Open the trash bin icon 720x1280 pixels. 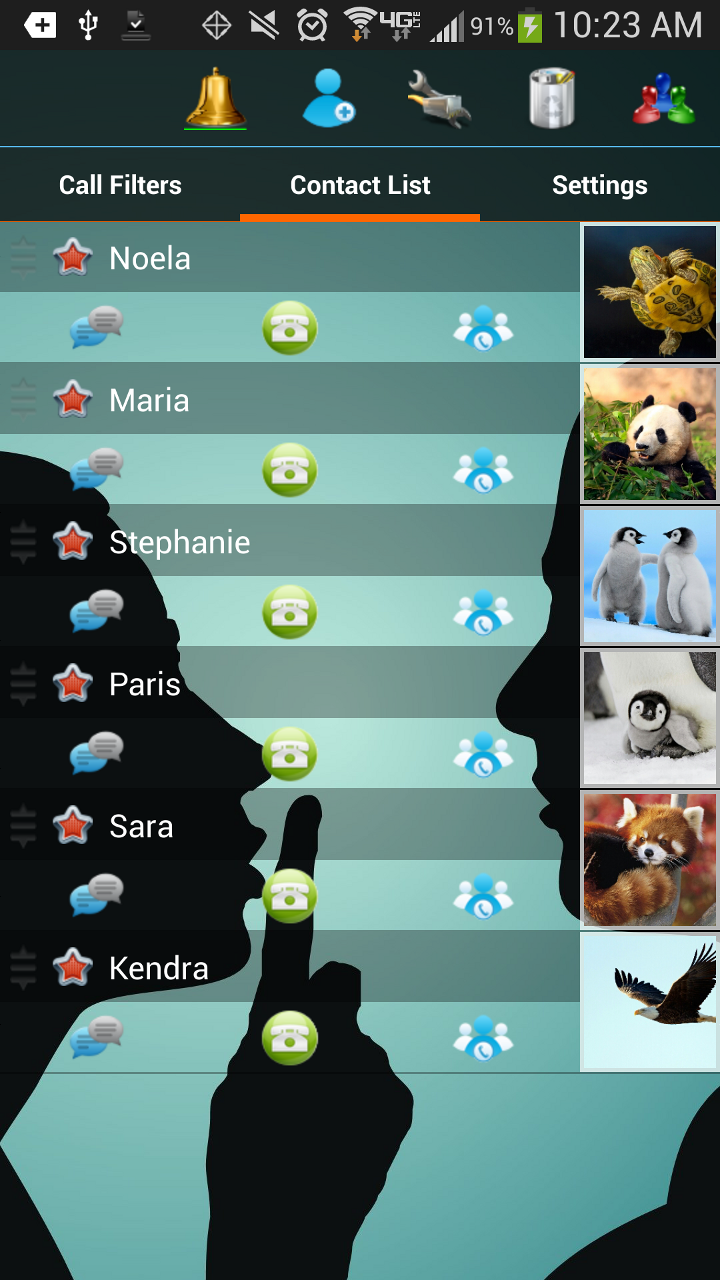click(552, 98)
